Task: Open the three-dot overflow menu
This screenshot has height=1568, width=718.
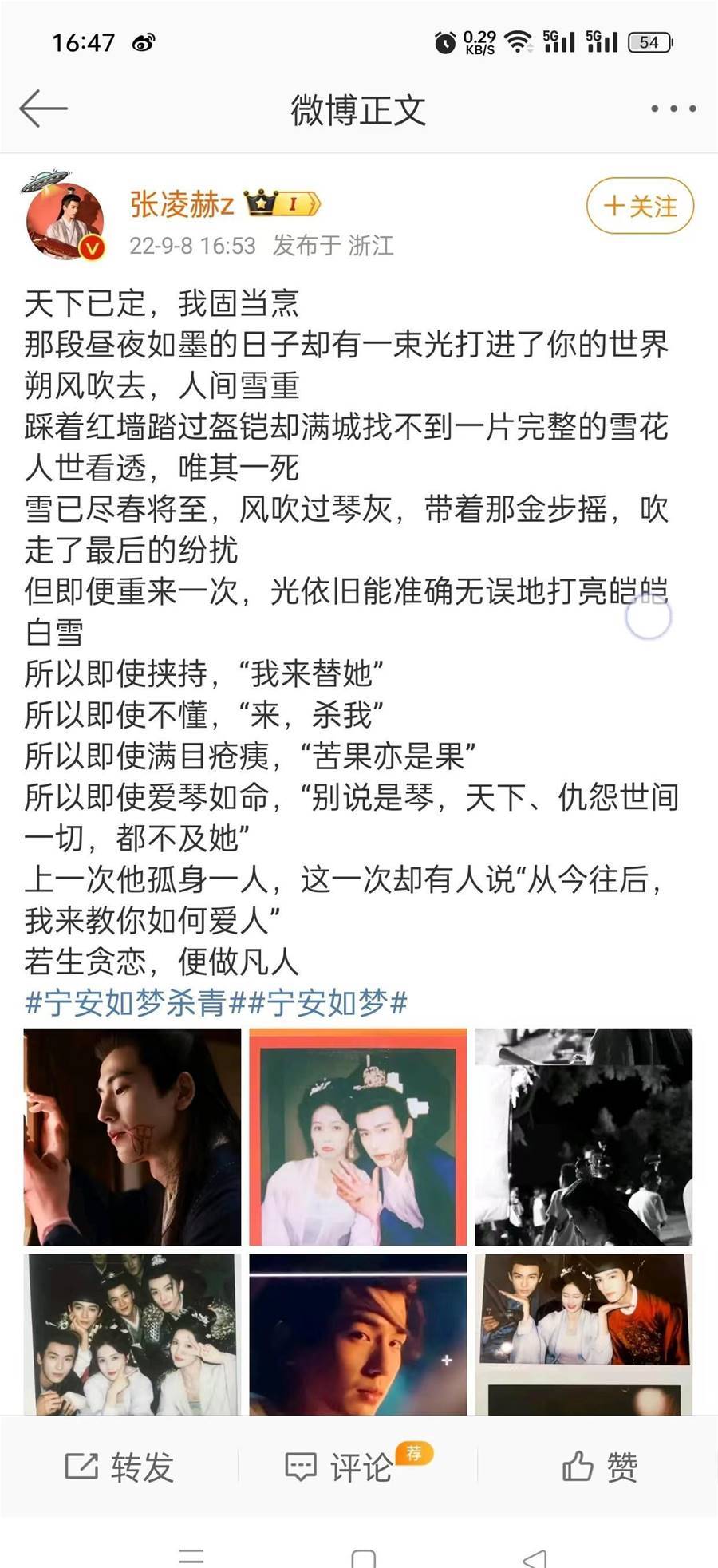Action: coord(673,109)
